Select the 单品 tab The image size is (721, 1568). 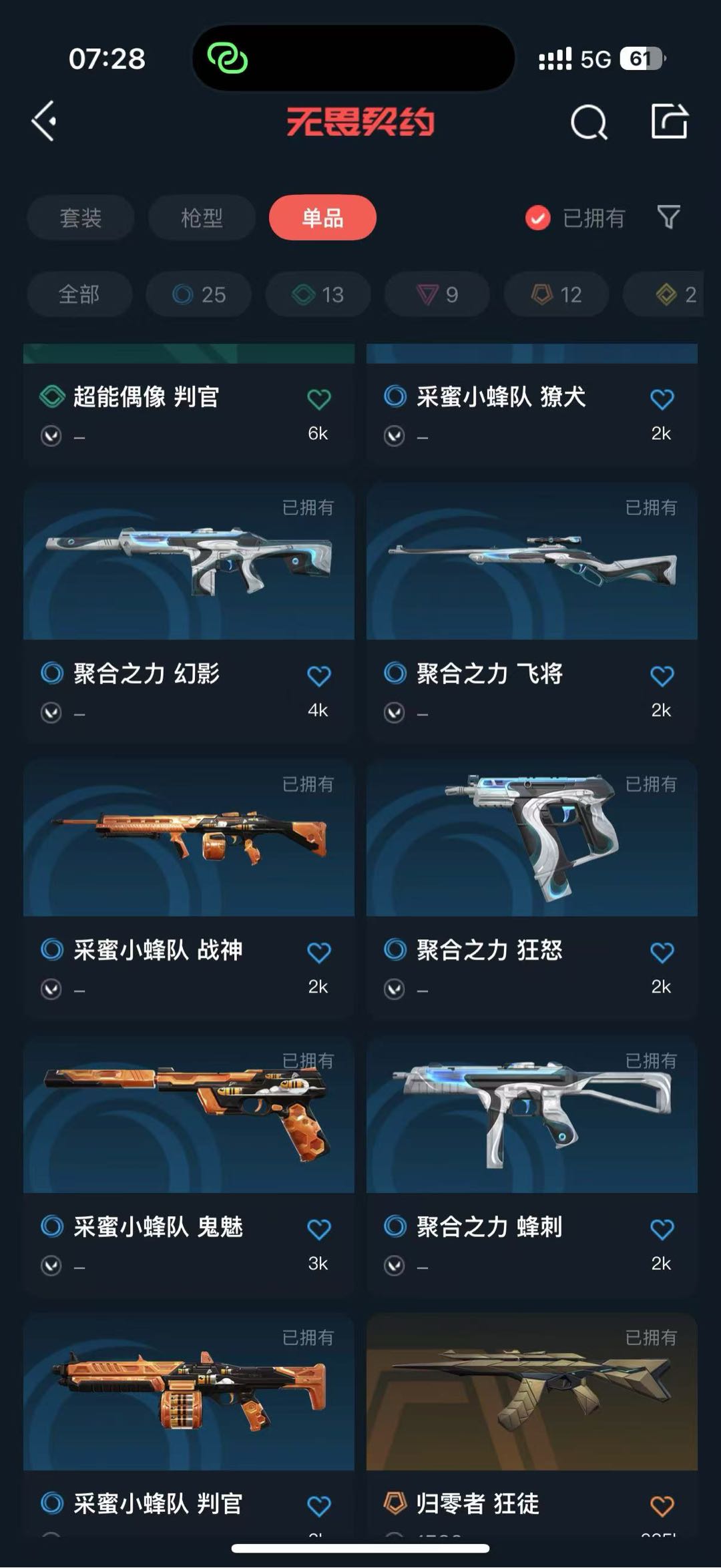coord(322,218)
